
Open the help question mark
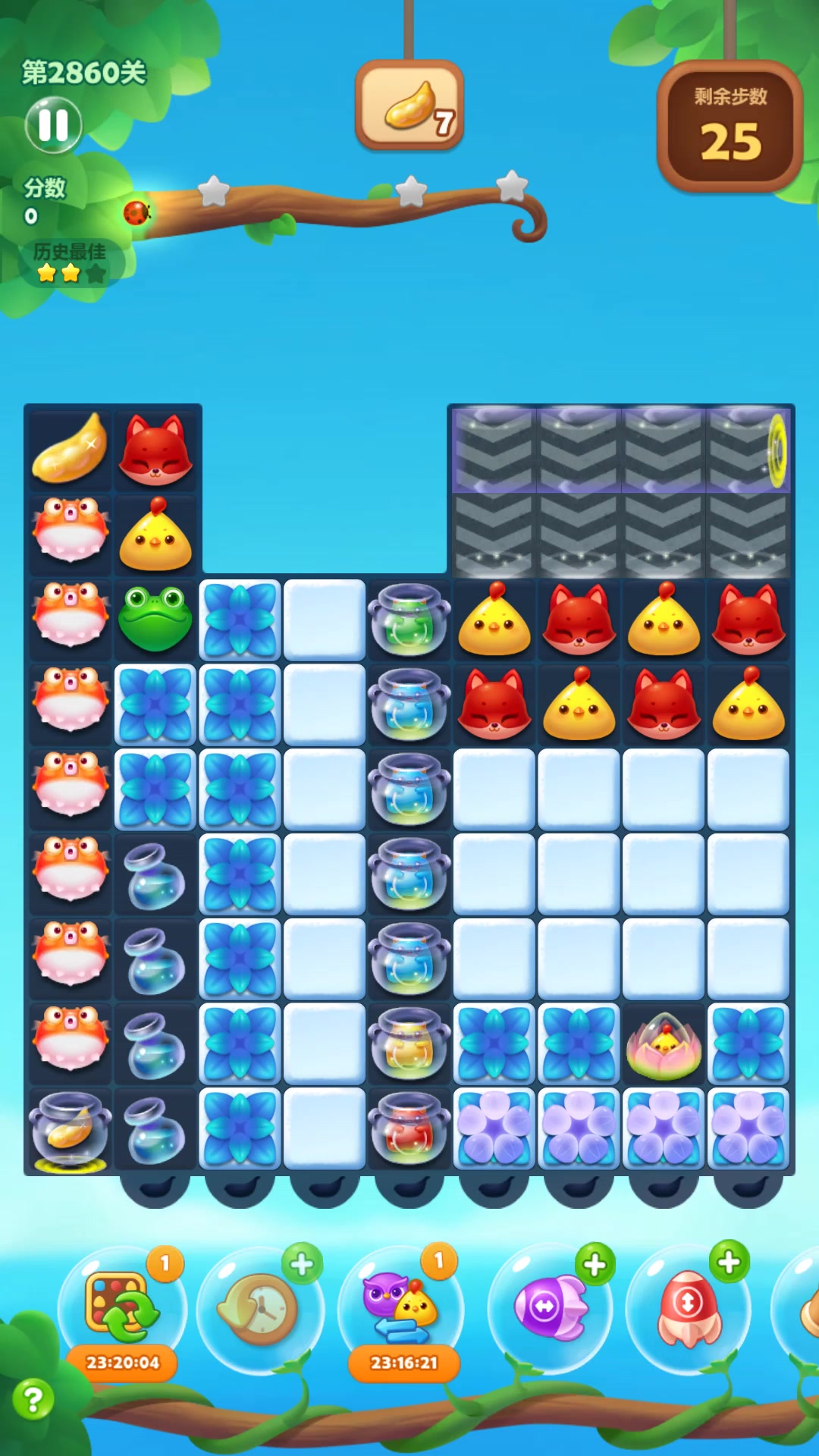click(33, 1399)
